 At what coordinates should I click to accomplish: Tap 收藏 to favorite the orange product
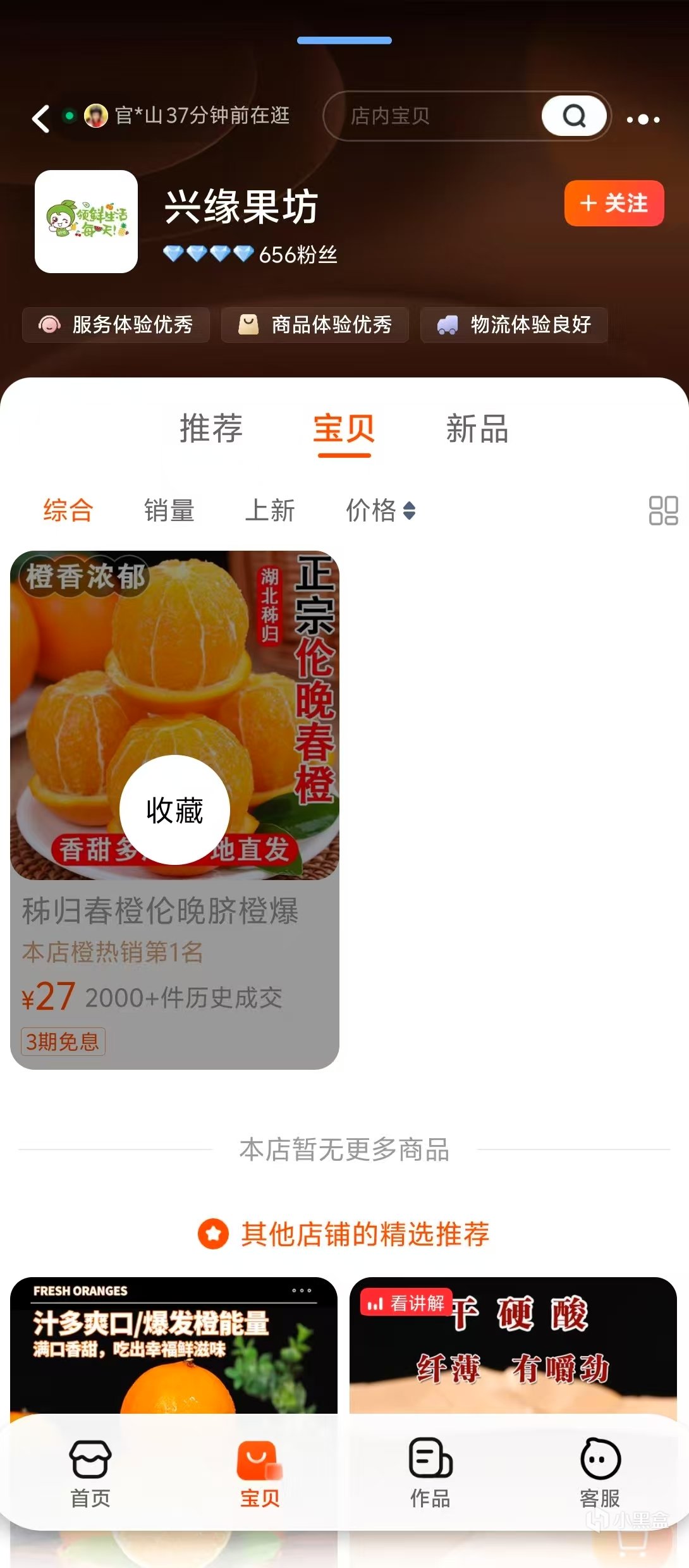pos(174,810)
